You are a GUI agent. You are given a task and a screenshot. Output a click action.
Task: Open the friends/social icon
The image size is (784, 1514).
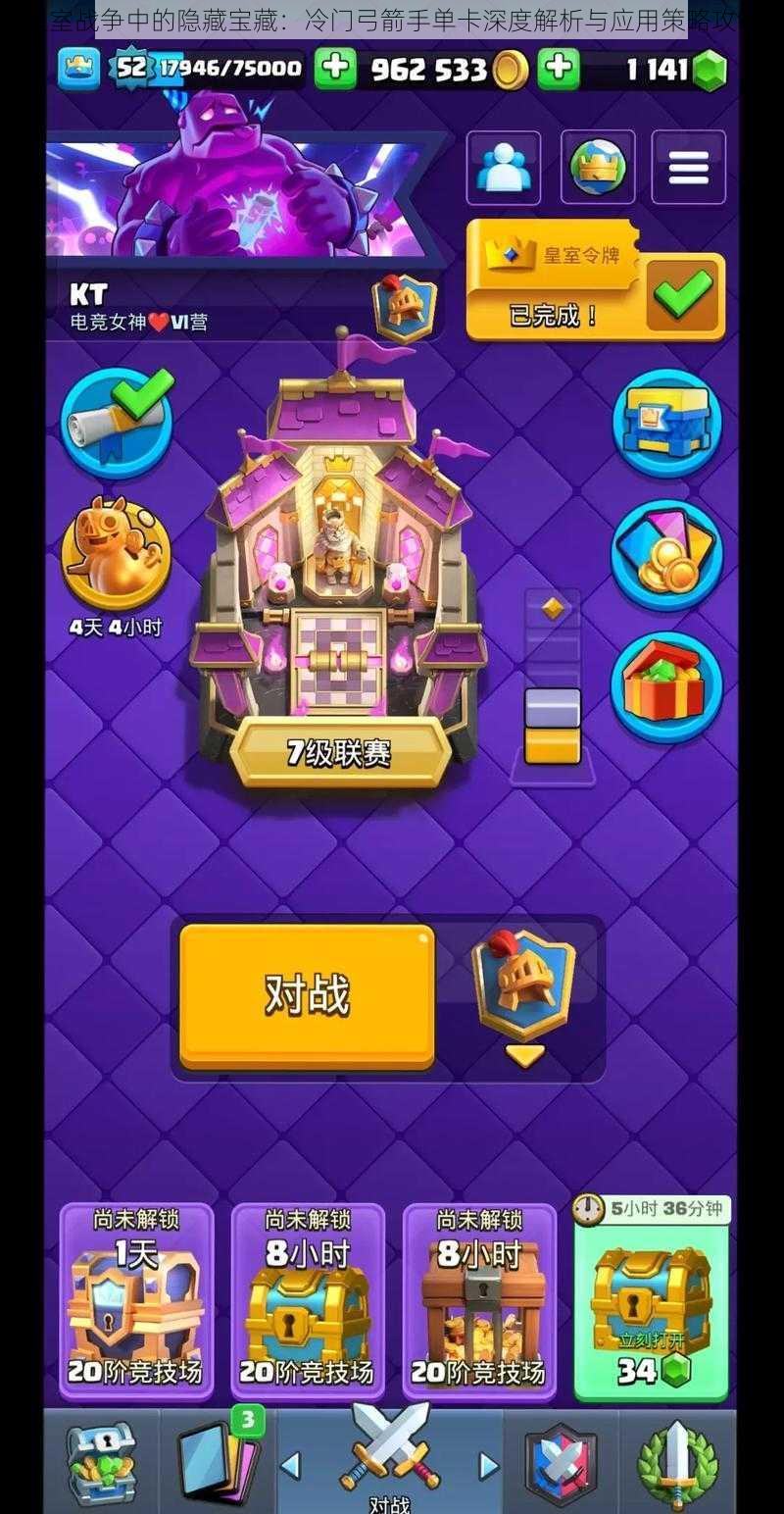[503, 168]
